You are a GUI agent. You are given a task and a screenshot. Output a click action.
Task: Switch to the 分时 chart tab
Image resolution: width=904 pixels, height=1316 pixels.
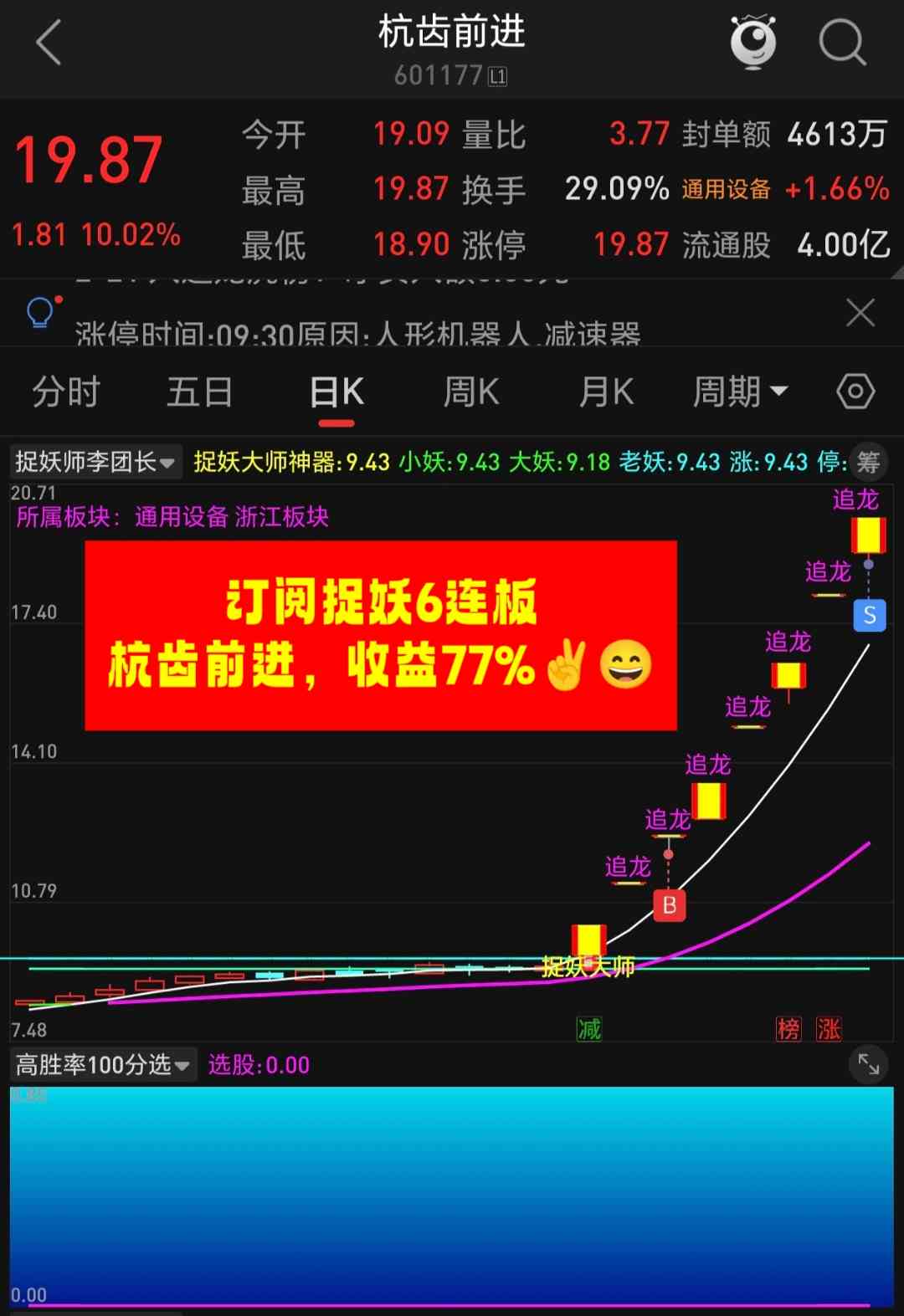click(x=66, y=392)
